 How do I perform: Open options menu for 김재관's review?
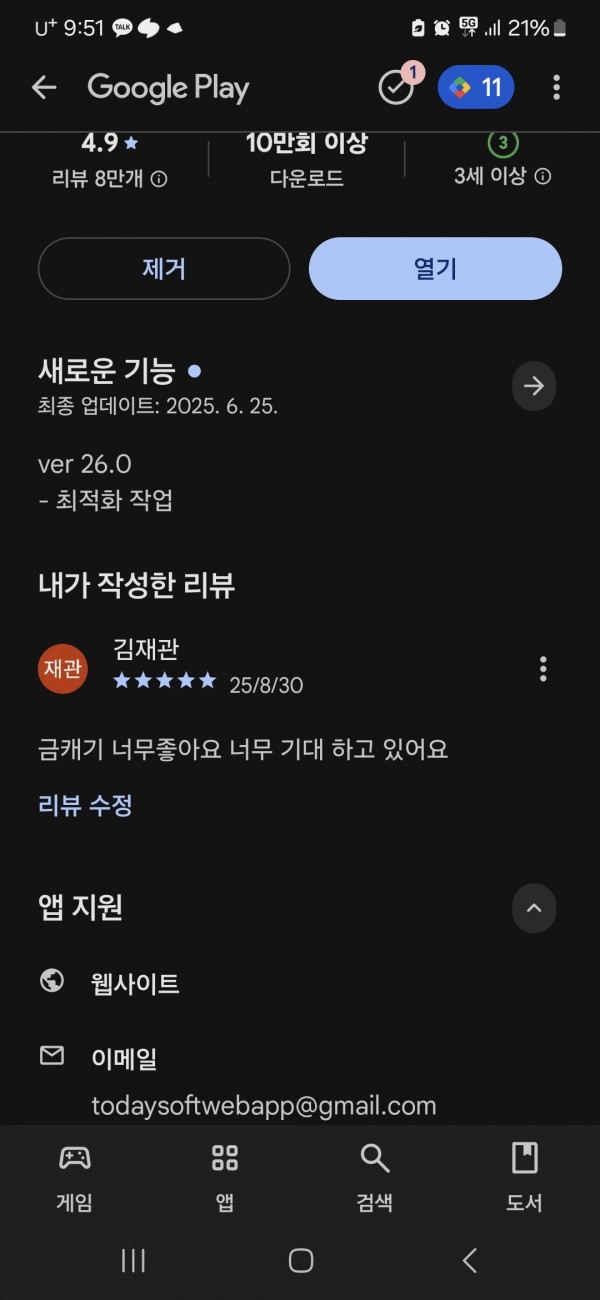tap(543, 669)
